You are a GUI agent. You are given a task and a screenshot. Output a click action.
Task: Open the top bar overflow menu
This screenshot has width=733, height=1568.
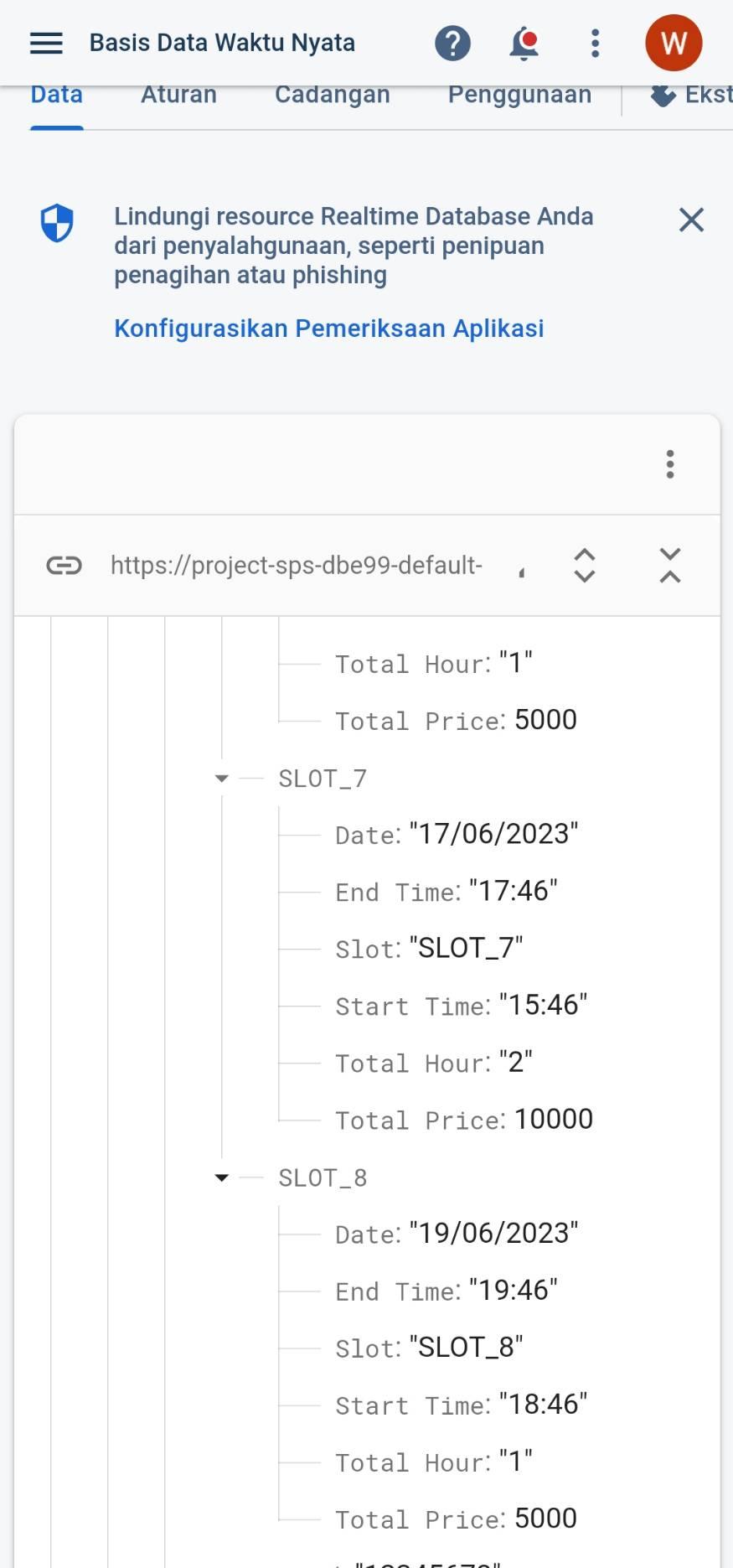[595, 43]
